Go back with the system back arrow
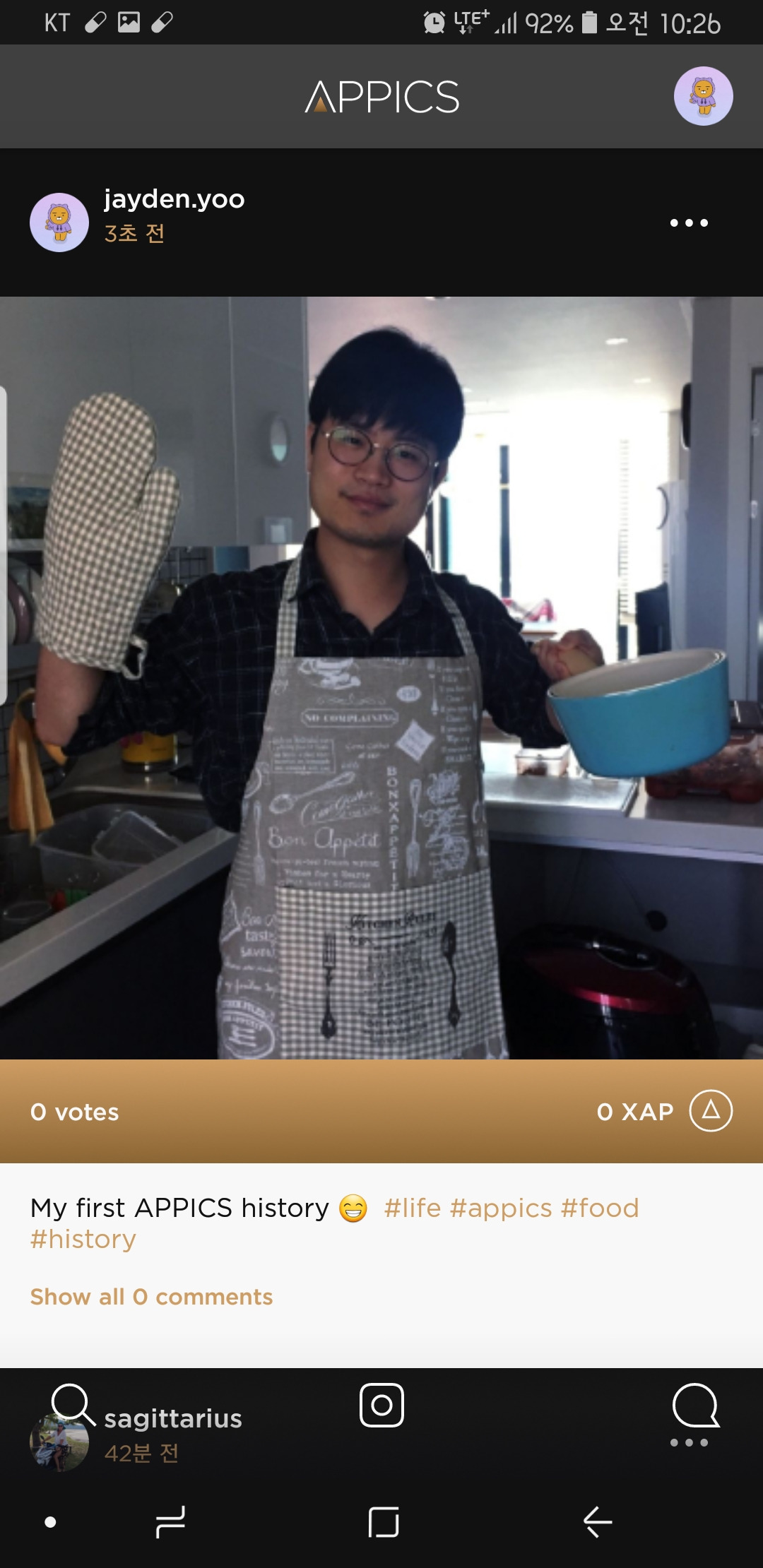Screen dimensions: 763x1568 pos(598,1521)
